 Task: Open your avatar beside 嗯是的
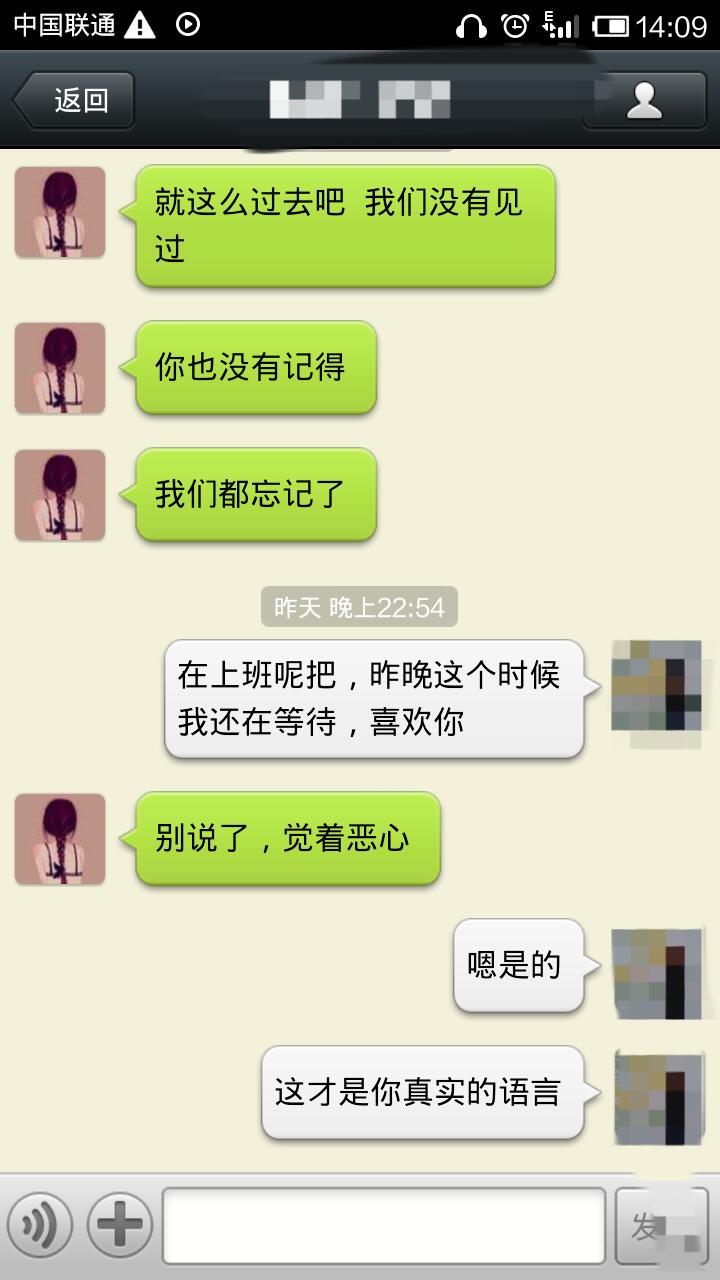(x=656, y=972)
